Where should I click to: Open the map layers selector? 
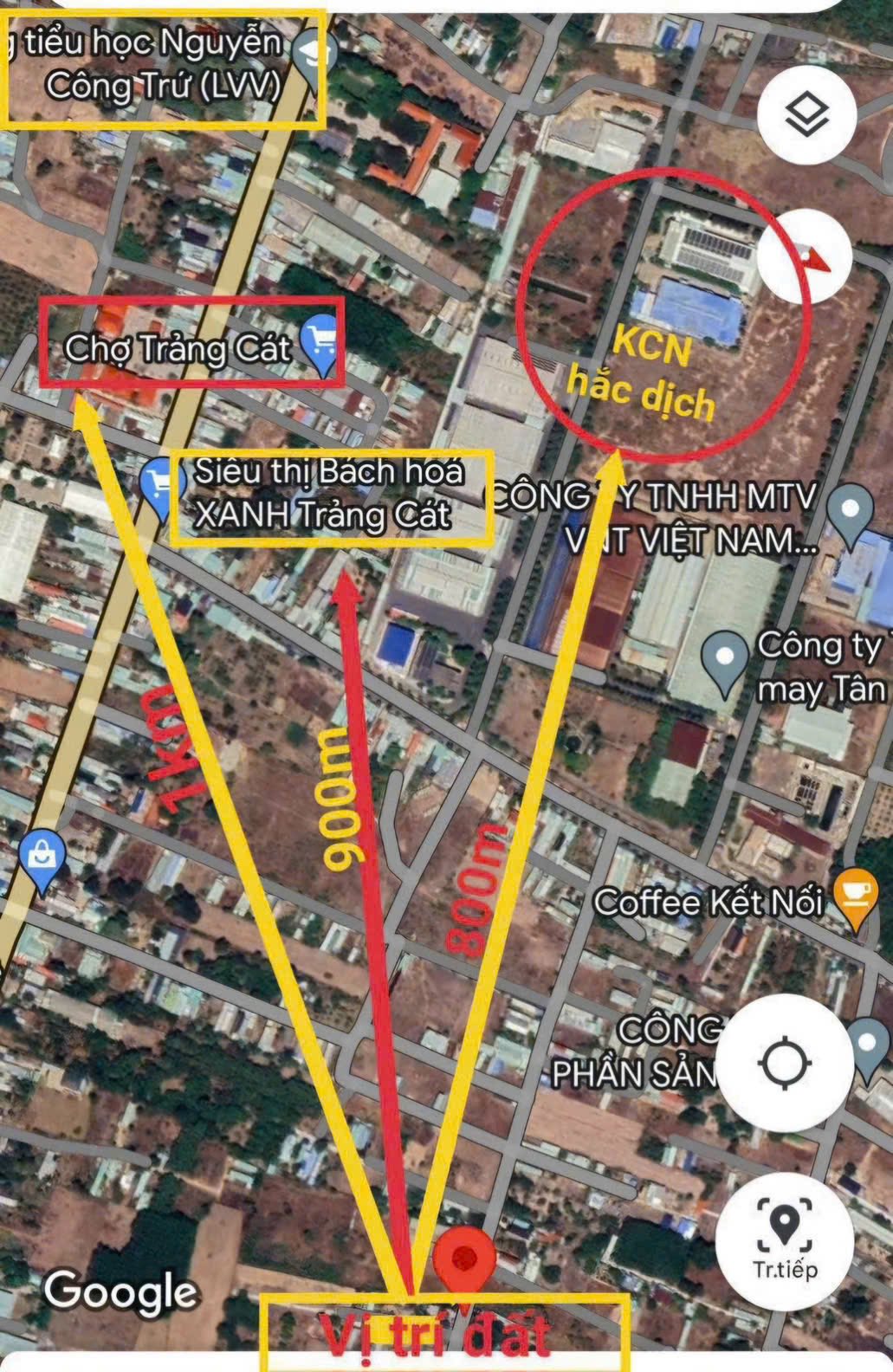pyautogui.click(x=806, y=114)
